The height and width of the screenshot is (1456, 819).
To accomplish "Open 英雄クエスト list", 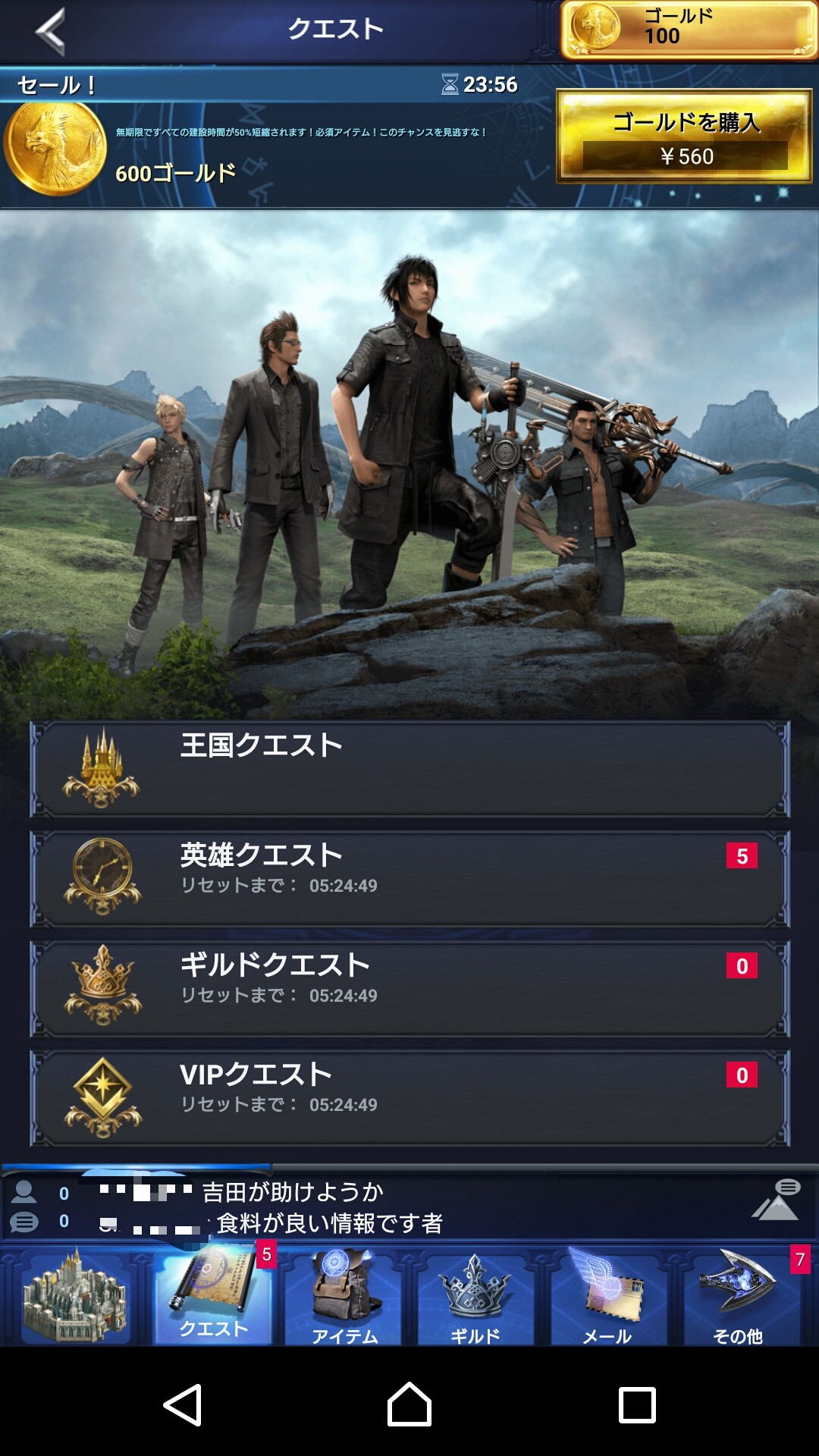I will pyautogui.click(x=409, y=878).
